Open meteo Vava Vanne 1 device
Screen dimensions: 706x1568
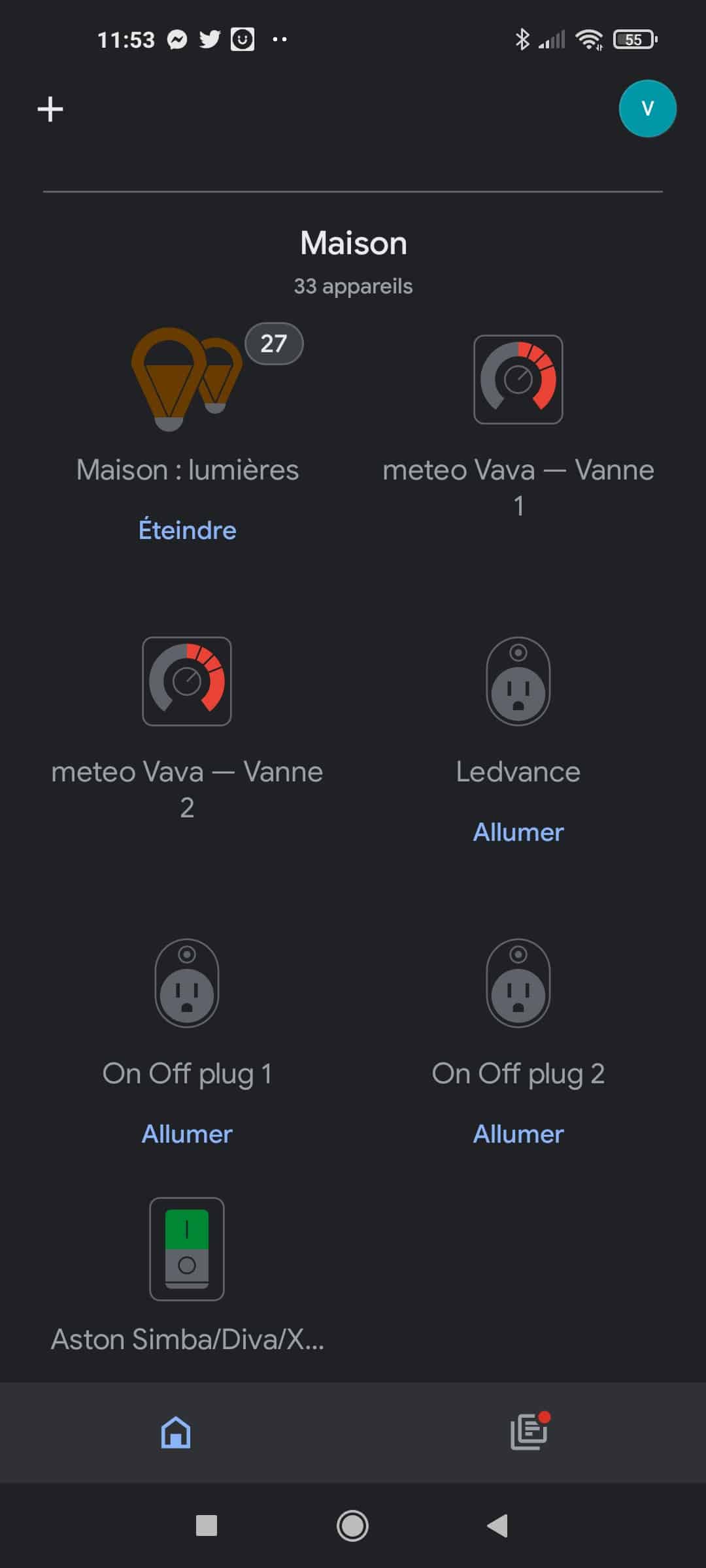[518, 380]
